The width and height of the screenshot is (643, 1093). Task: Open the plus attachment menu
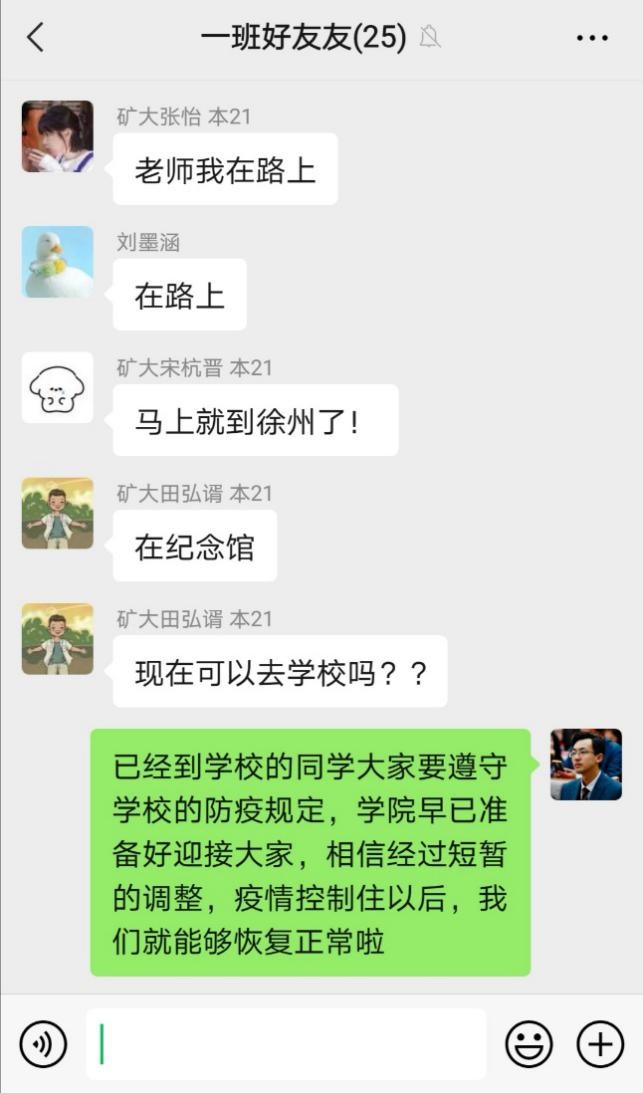(x=600, y=1045)
